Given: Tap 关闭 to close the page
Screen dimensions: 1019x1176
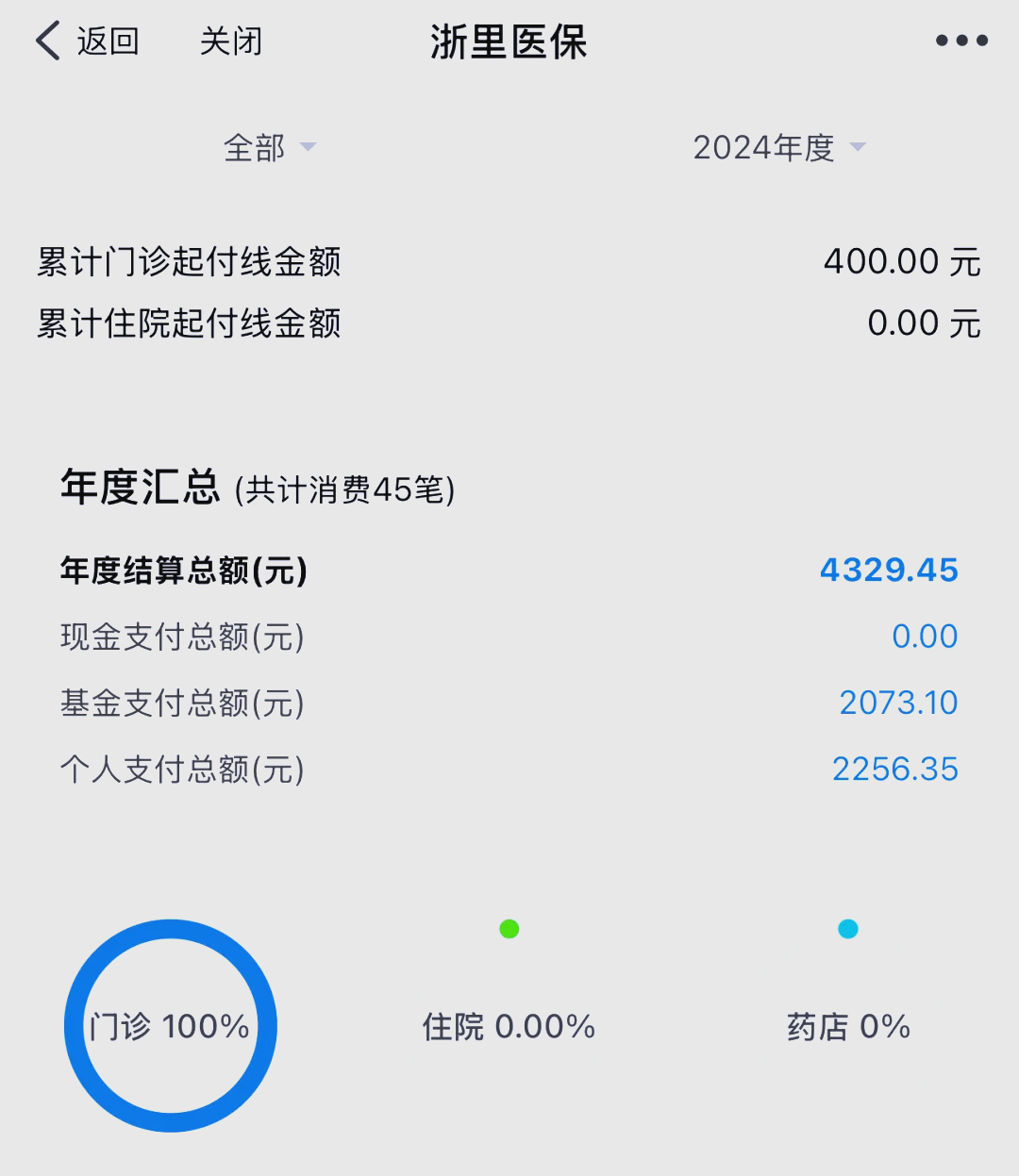Looking at the screenshot, I should [232, 41].
